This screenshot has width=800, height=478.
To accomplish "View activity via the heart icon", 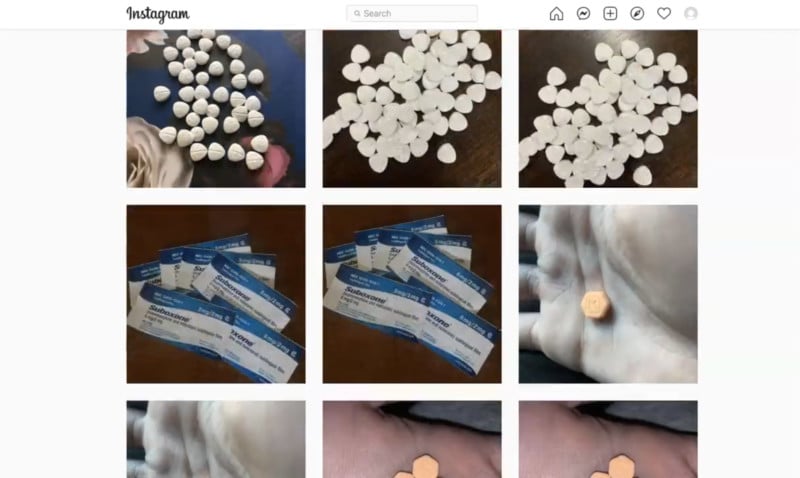I will coord(664,14).
